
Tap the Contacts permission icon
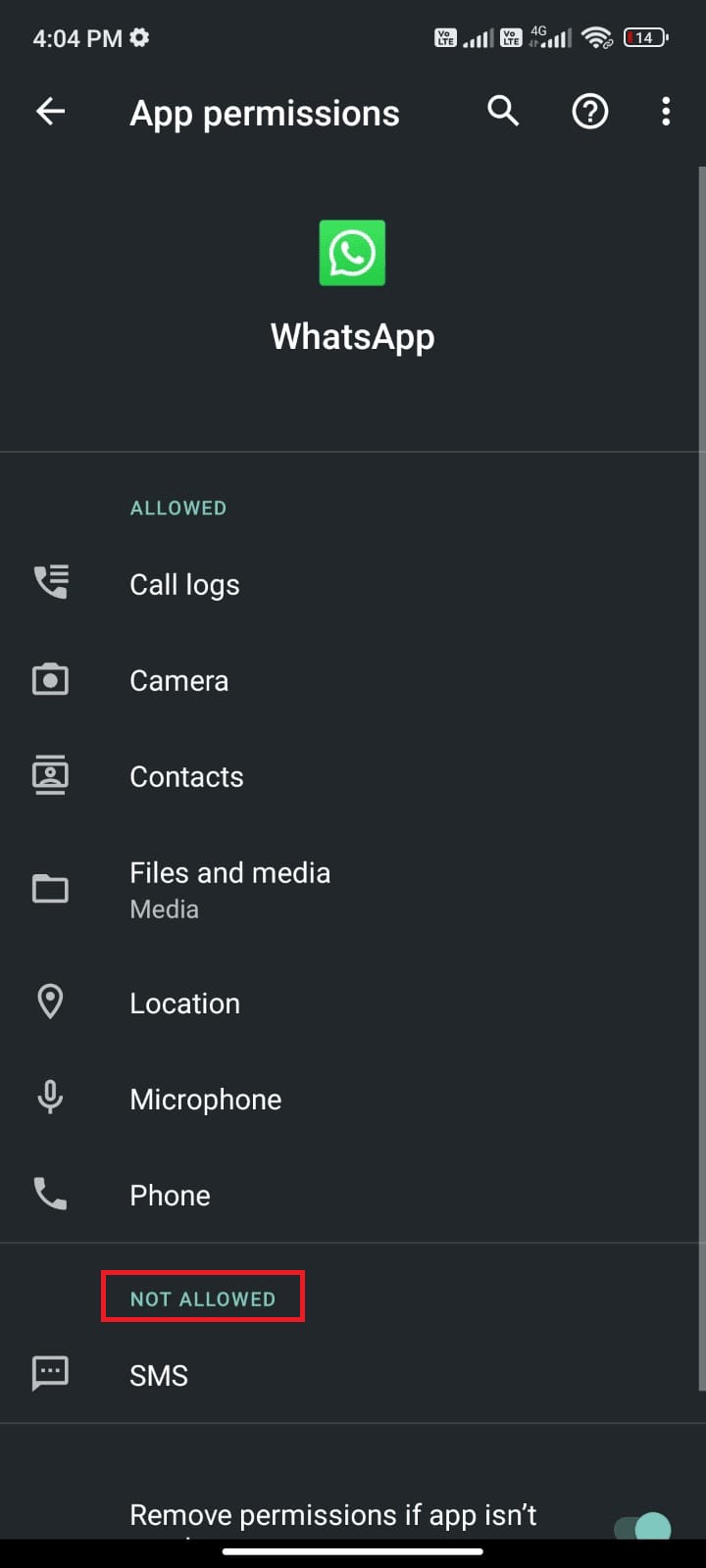pyautogui.click(x=51, y=774)
